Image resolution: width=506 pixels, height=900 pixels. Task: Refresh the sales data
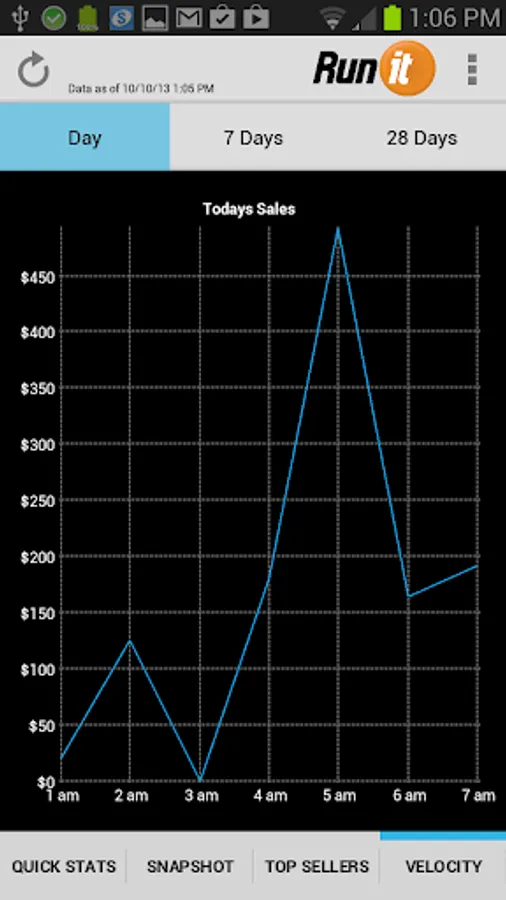point(33,70)
